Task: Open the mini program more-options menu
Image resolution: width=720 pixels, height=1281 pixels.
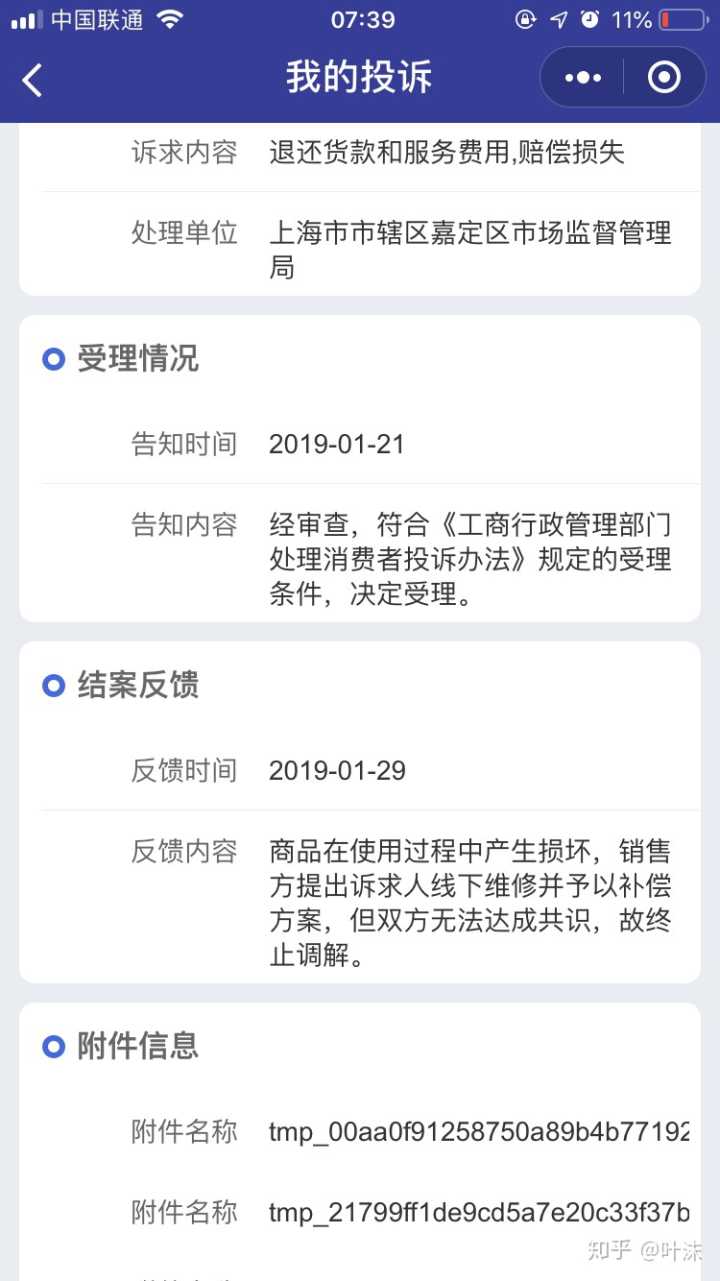Action: tap(583, 78)
